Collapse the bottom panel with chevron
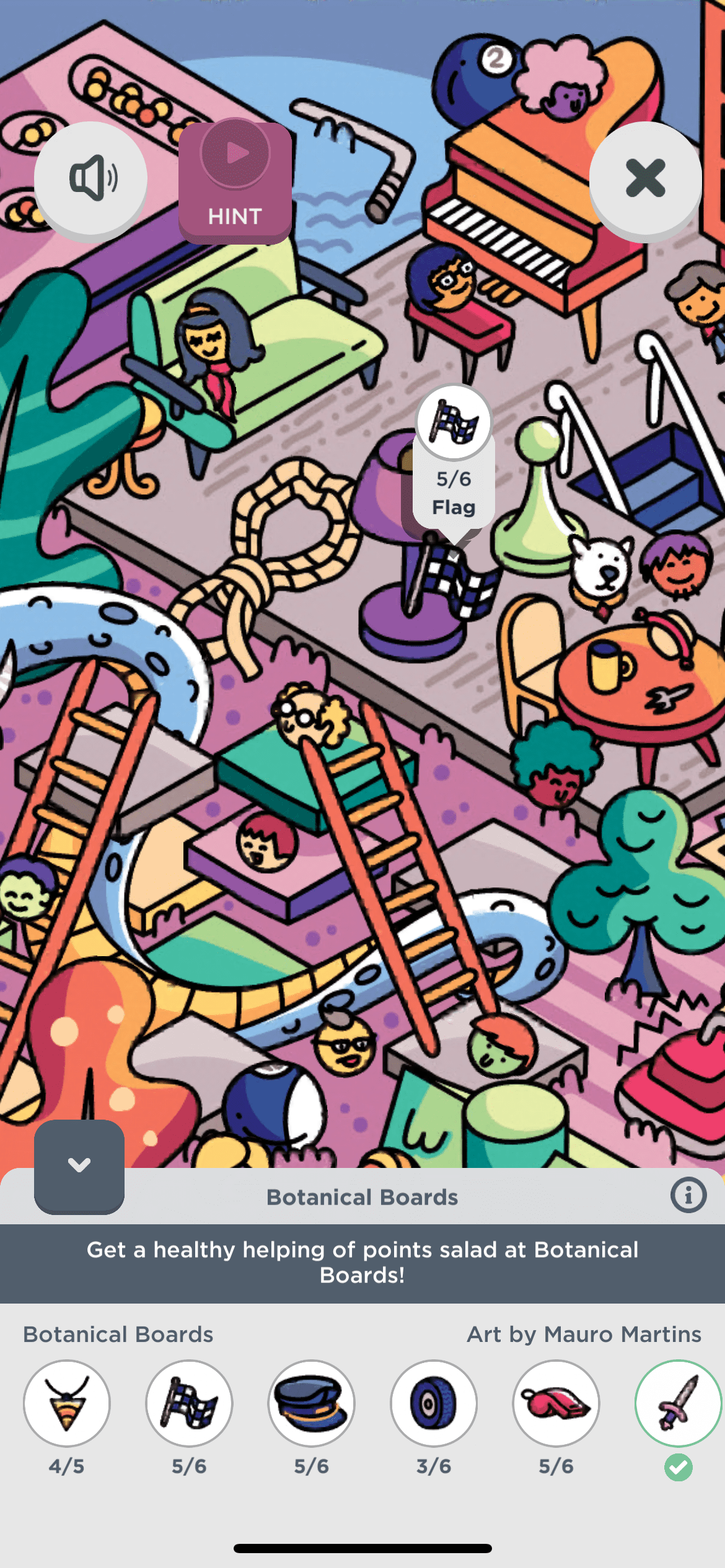725x1568 pixels. [x=79, y=1165]
